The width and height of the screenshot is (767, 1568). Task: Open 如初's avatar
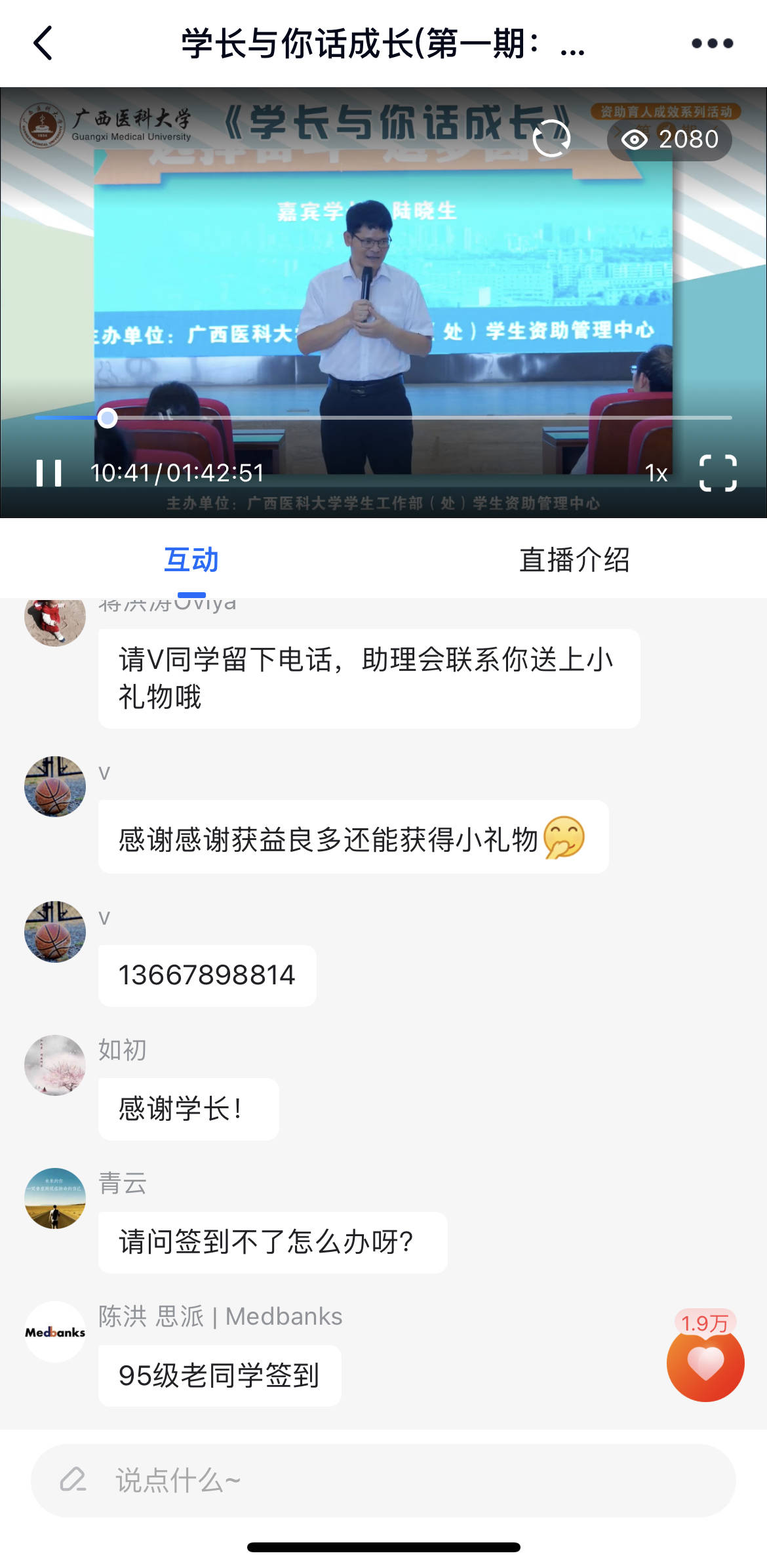55,1065
